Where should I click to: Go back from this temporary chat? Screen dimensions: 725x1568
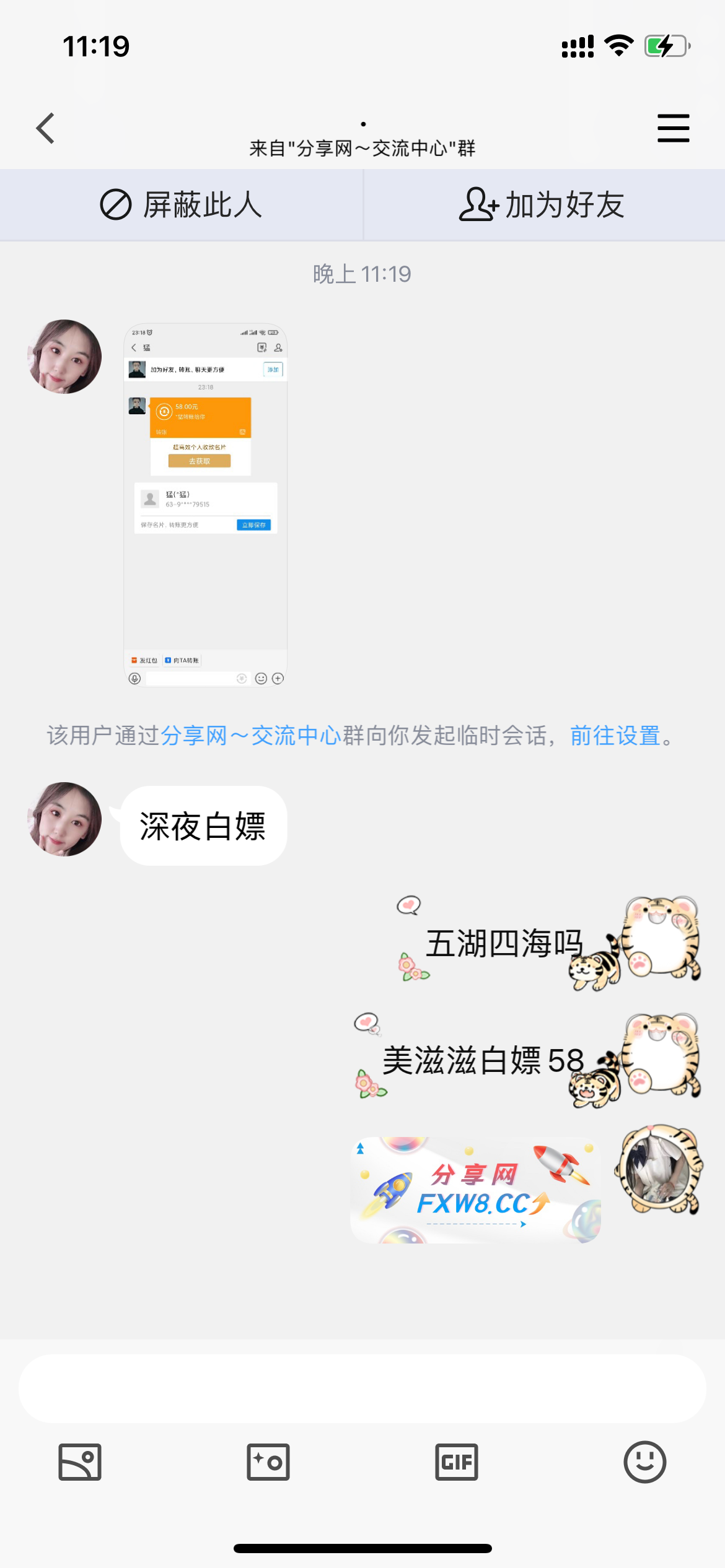[46, 128]
